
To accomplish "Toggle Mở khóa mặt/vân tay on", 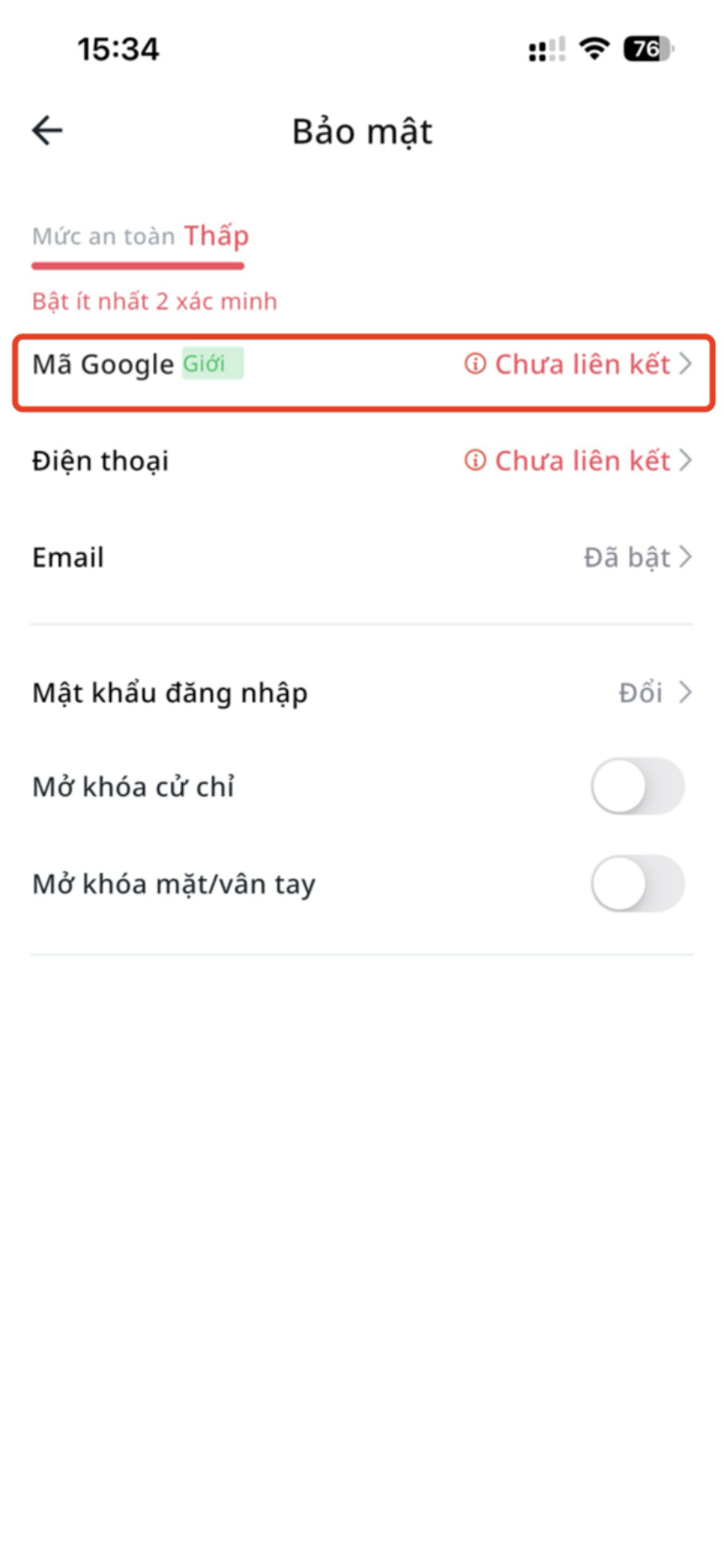I will tap(637, 884).
